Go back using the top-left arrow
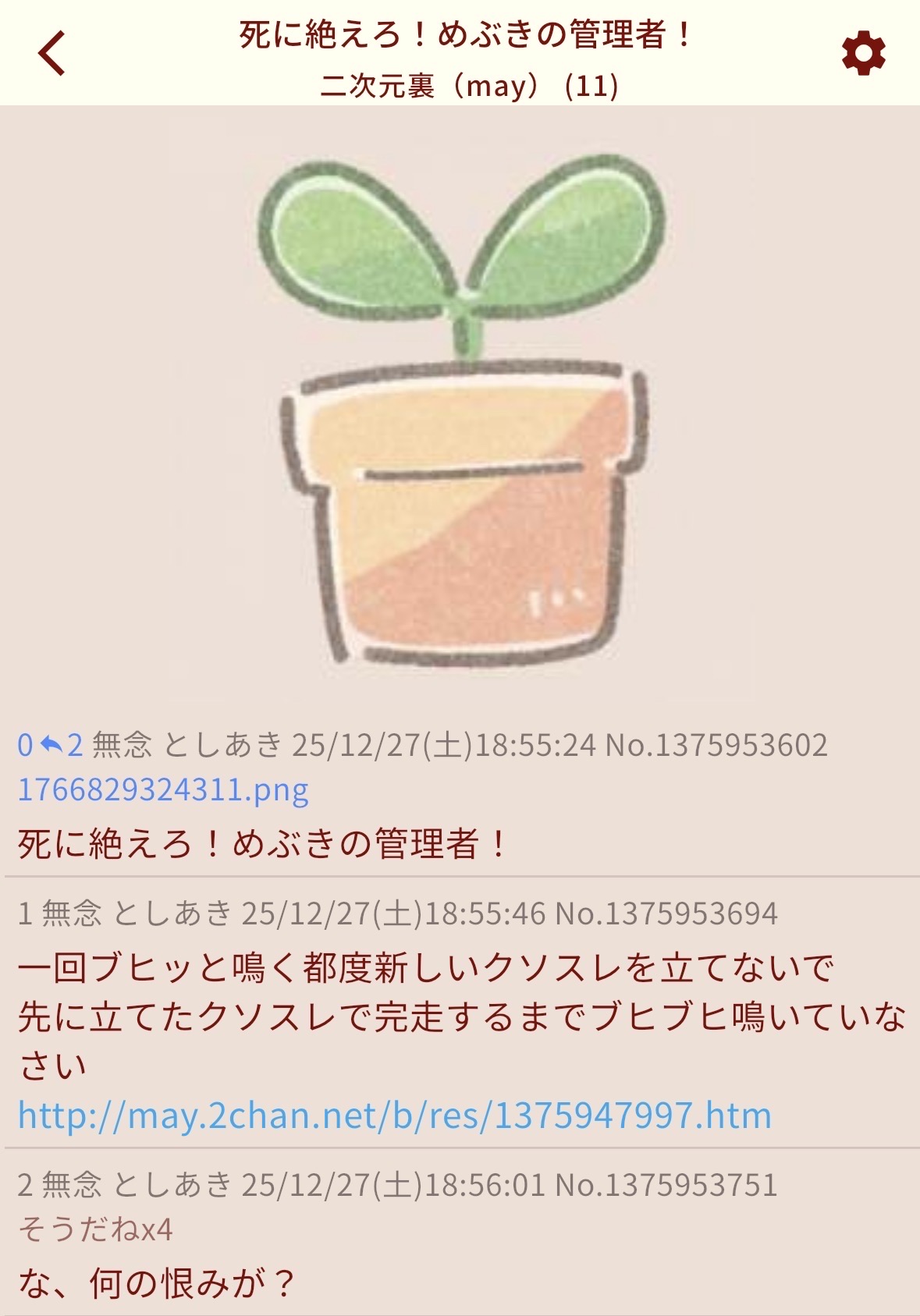Screen dimensions: 920x1316 click(x=52, y=54)
